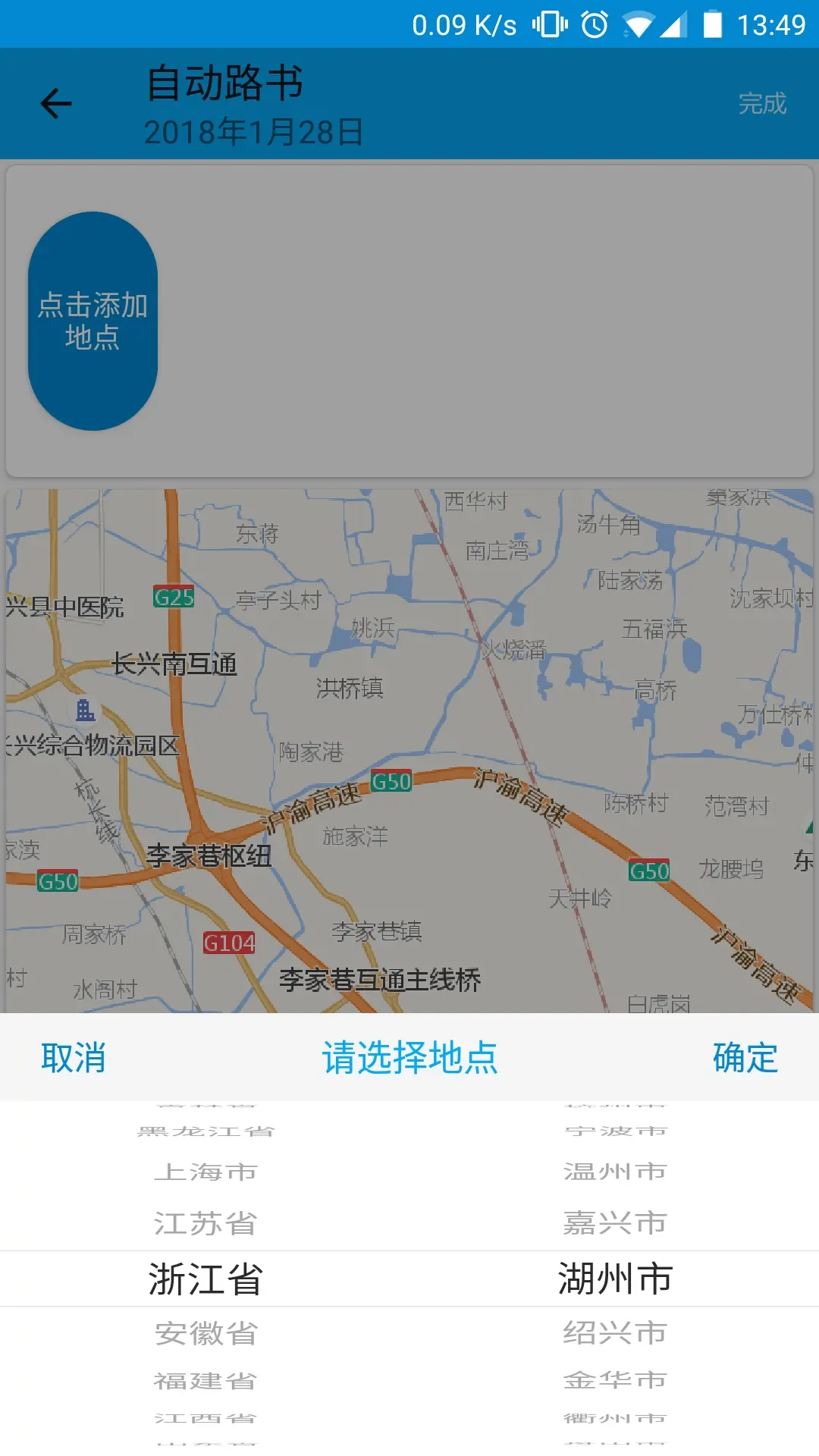Choose 金华市 in the city list
Viewport: 819px width, 1456px height.
615,1380
